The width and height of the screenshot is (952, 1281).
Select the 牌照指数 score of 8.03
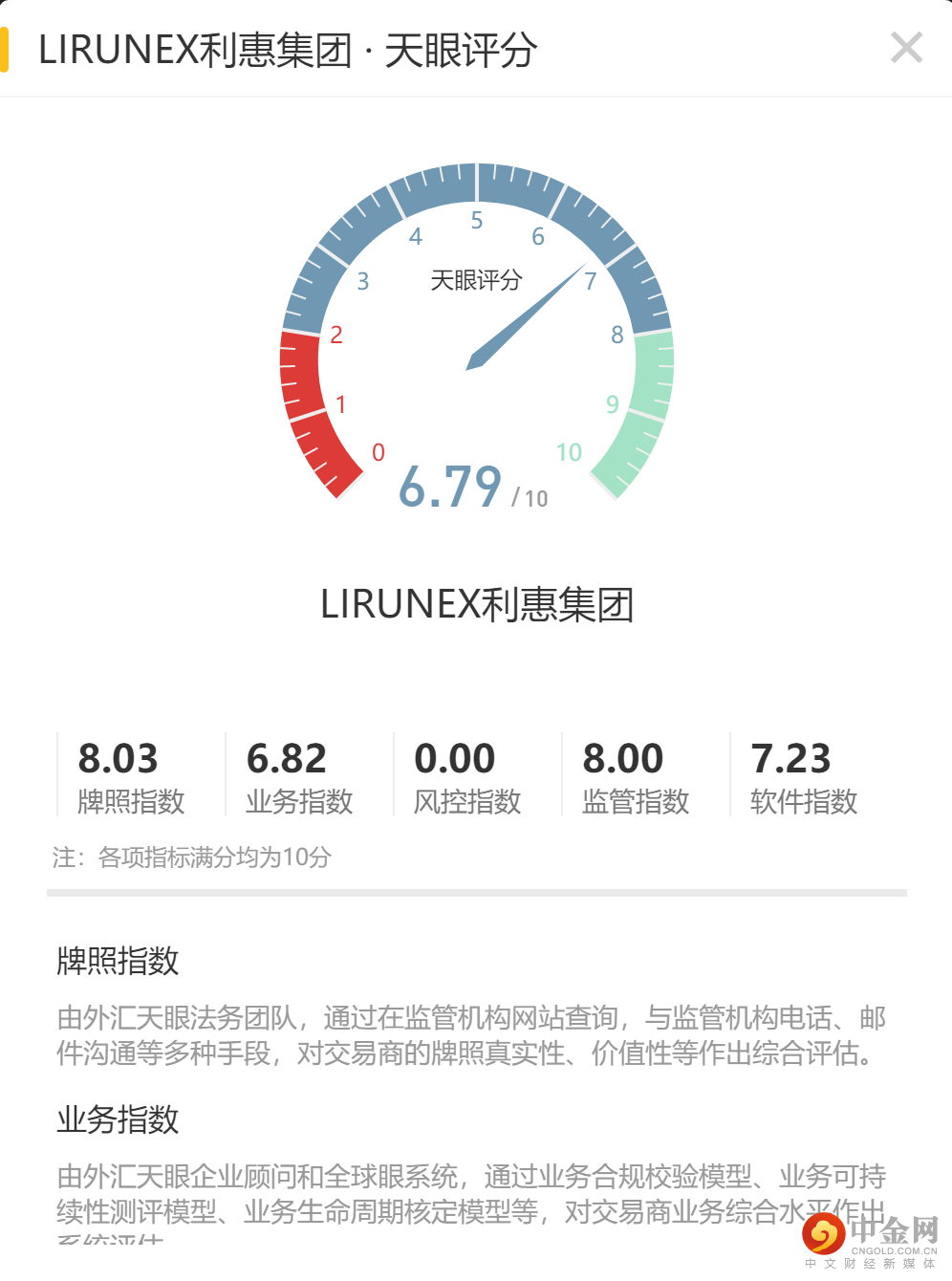pos(119,759)
